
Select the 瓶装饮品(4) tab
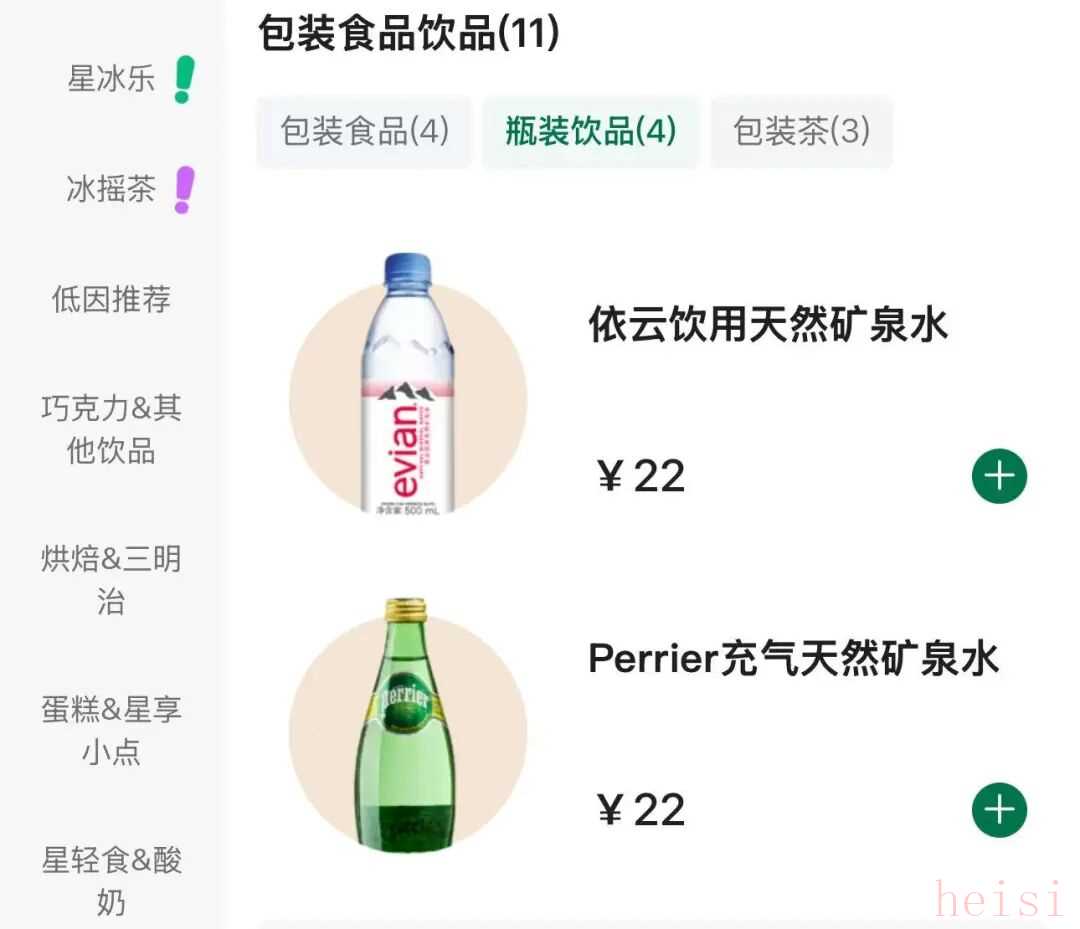click(x=591, y=131)
